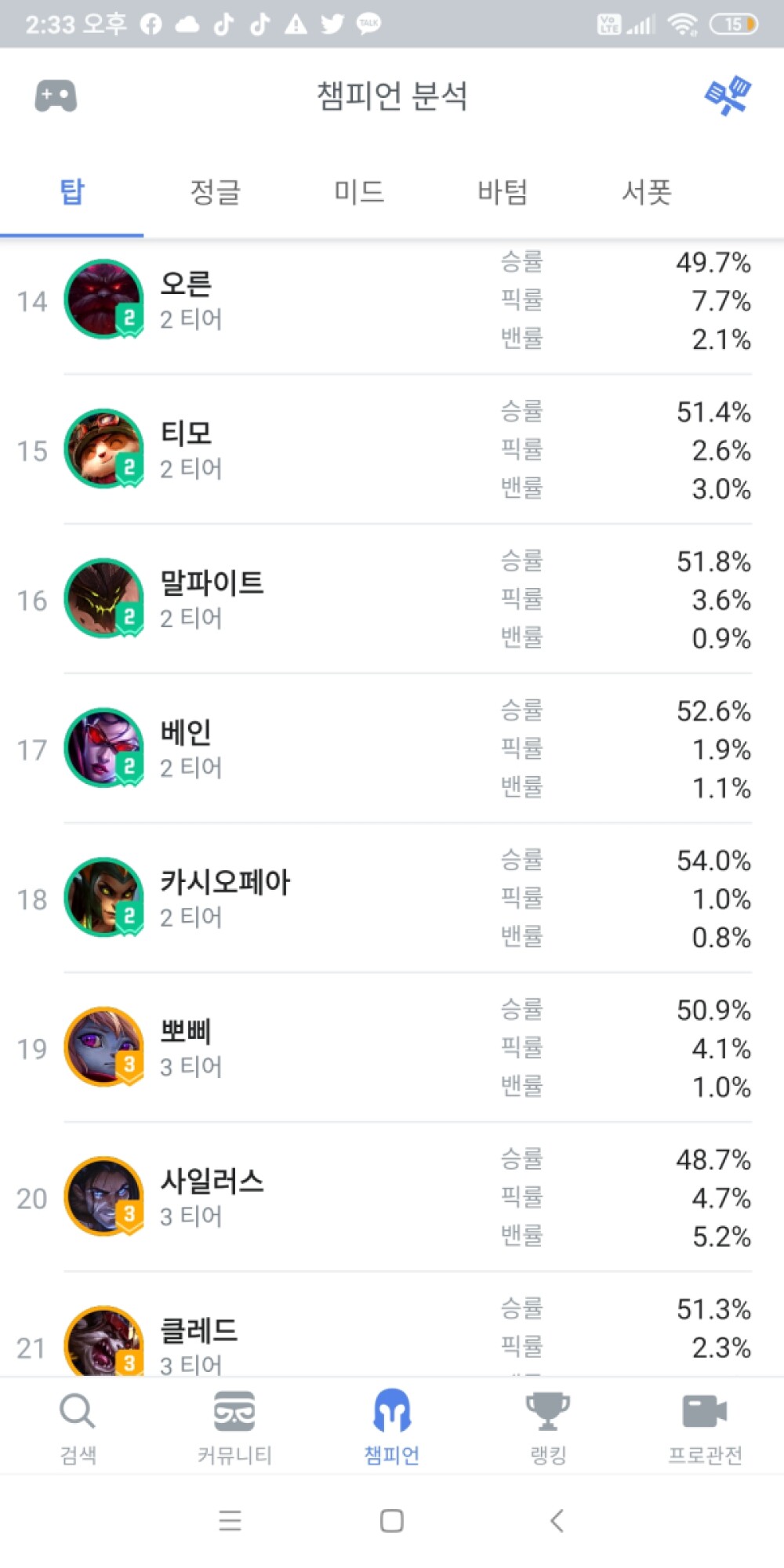This screenshot has width=784, height=1568.
Task: Tap the 티모 champion portrait
Action: (103, 449)
